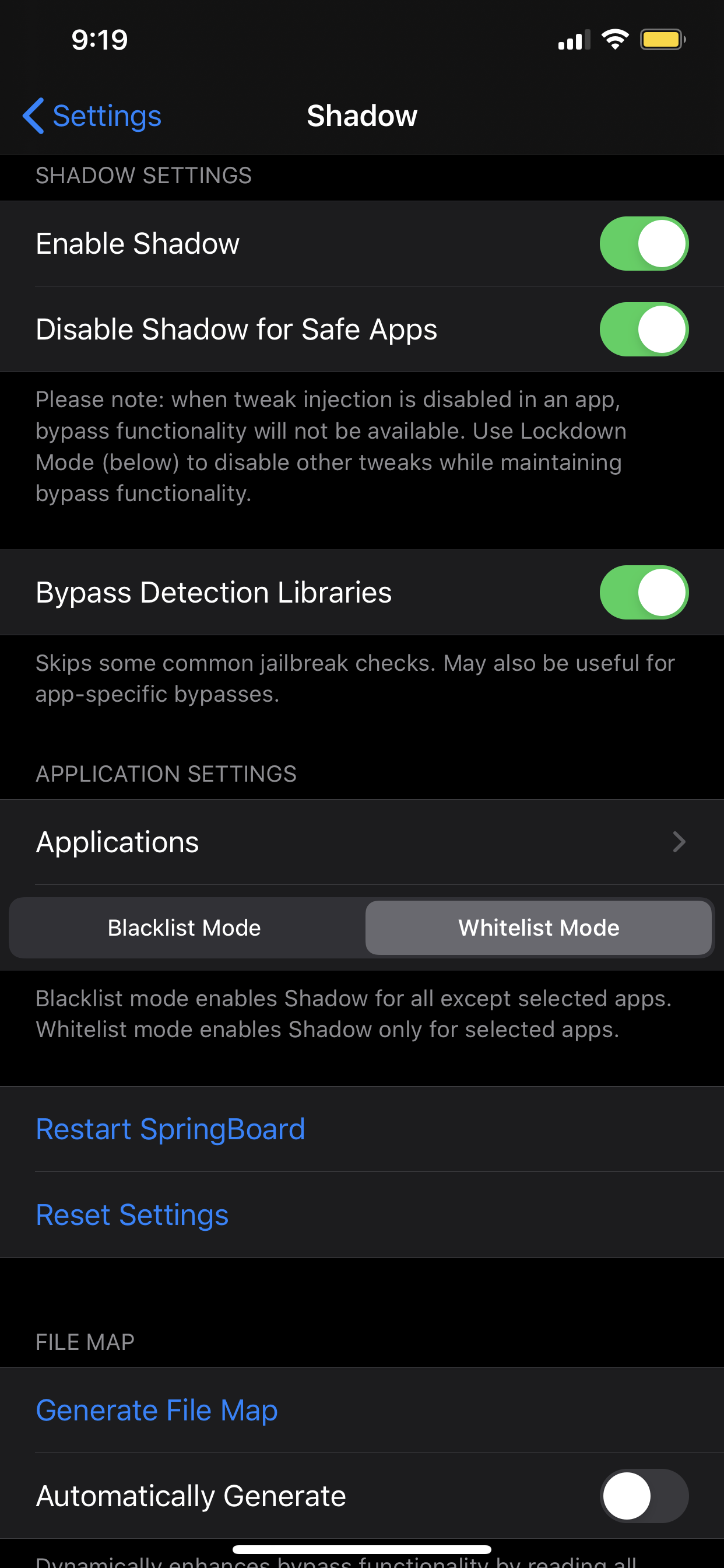Tap the chevron next to Applications

[680, 842]
